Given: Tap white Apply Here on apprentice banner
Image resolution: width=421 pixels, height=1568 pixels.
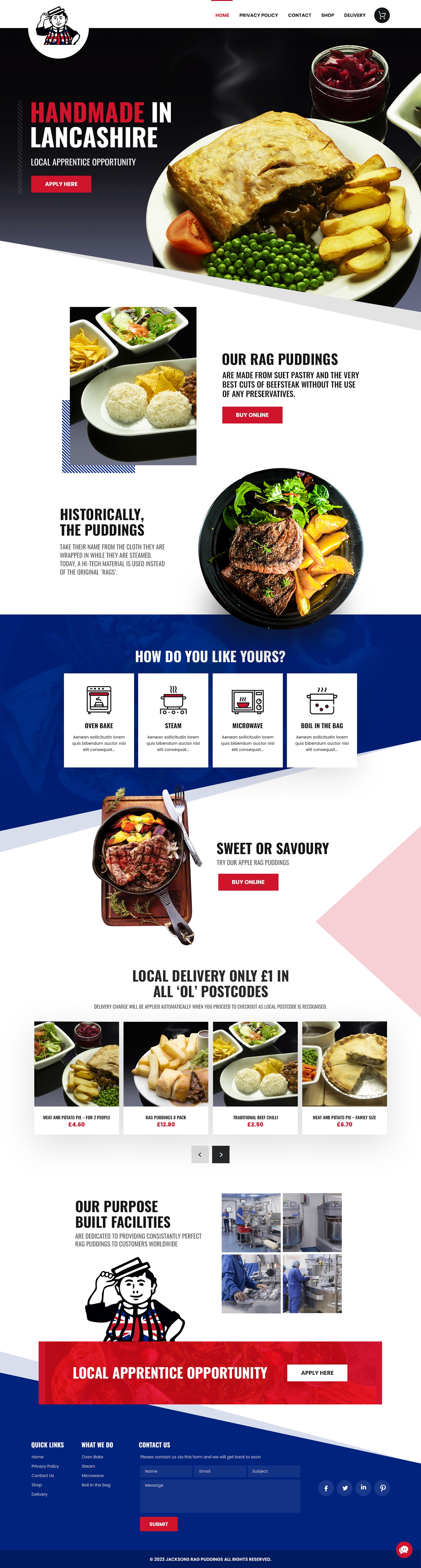Looking at the screenshot, I should click(317, 1373).
